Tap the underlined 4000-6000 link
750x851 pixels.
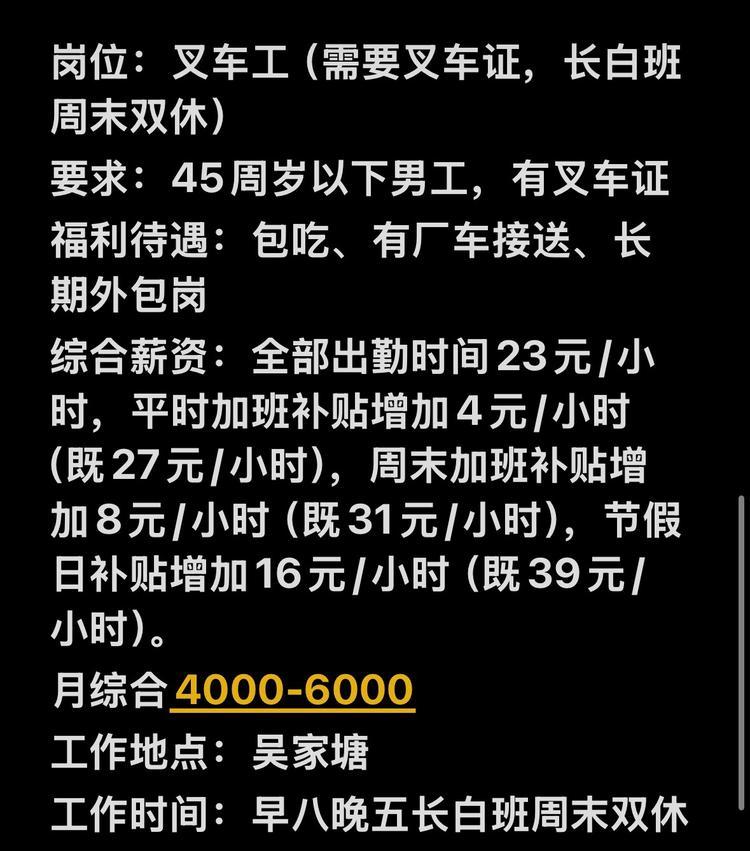[x=293, y=689]
